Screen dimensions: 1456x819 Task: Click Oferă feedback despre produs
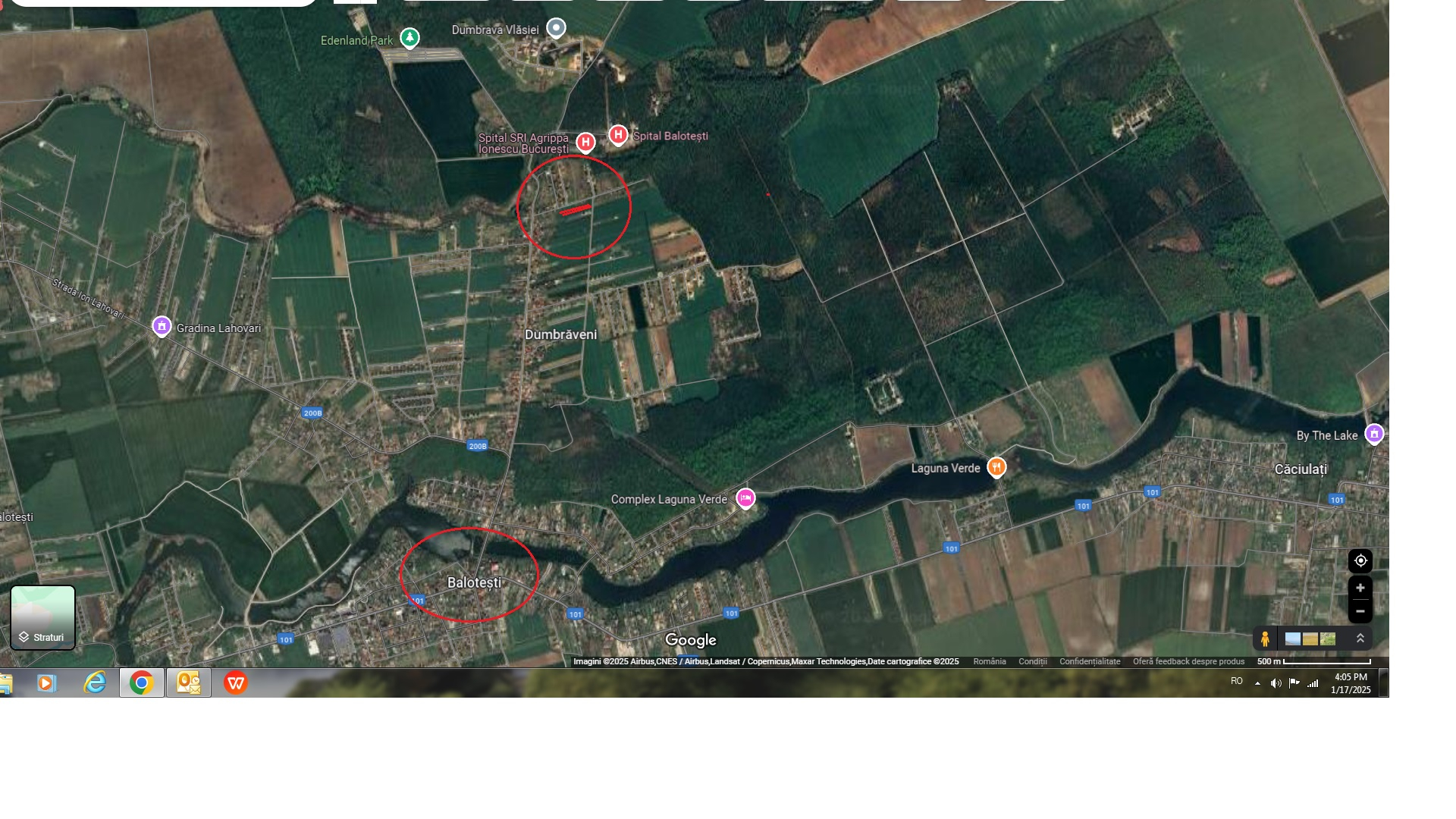click(1188, 661)
